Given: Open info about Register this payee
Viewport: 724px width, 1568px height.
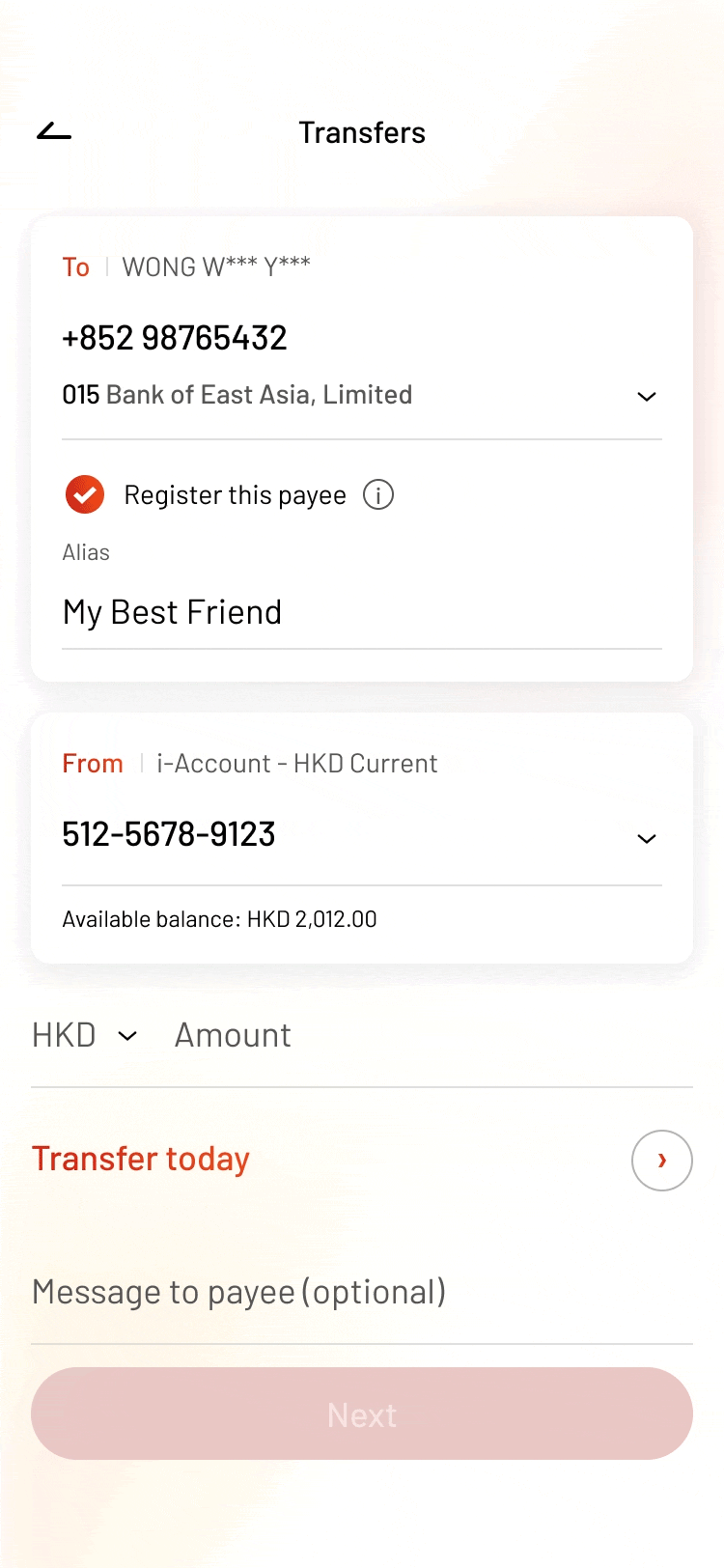Looking at the screenshot, I should [378, 495].
